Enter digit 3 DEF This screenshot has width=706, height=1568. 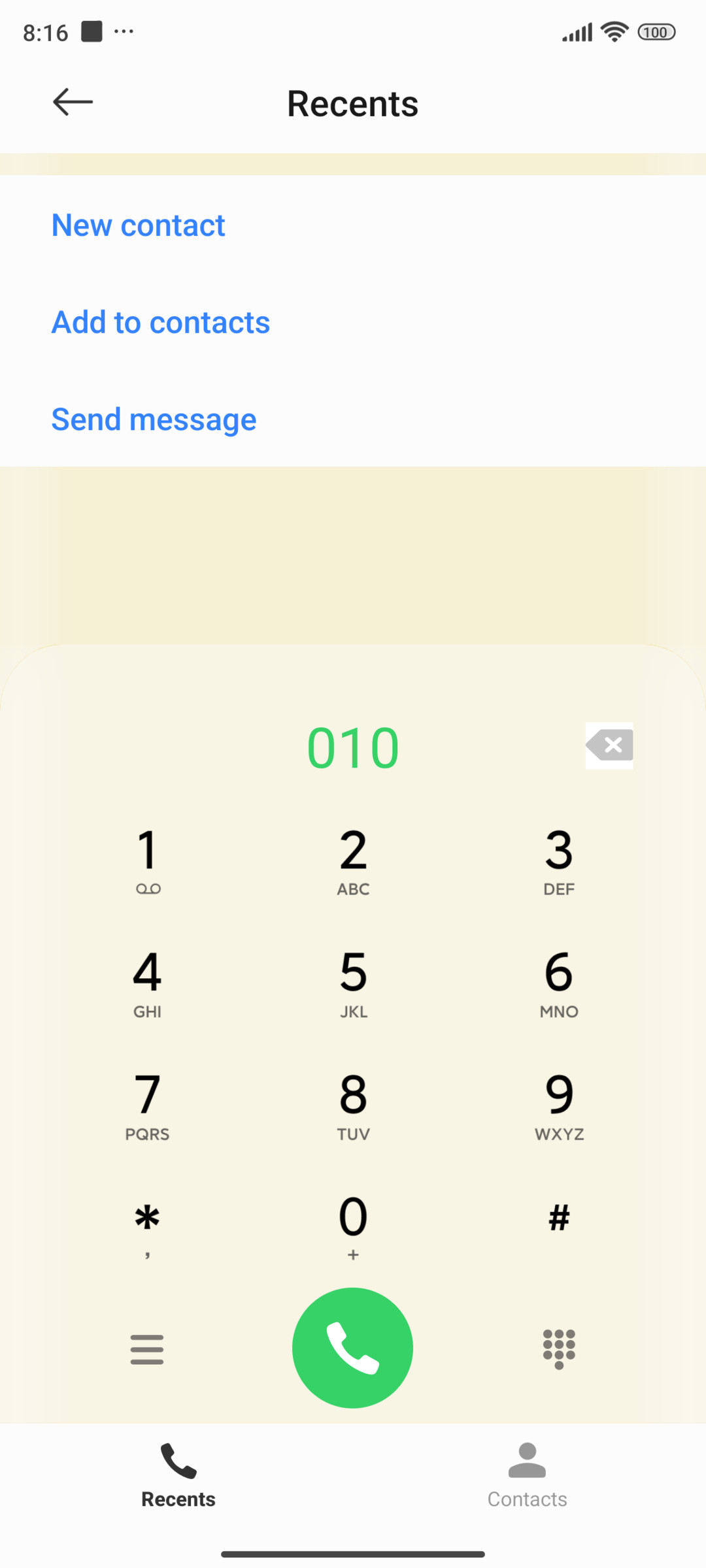tap(559, 861)
